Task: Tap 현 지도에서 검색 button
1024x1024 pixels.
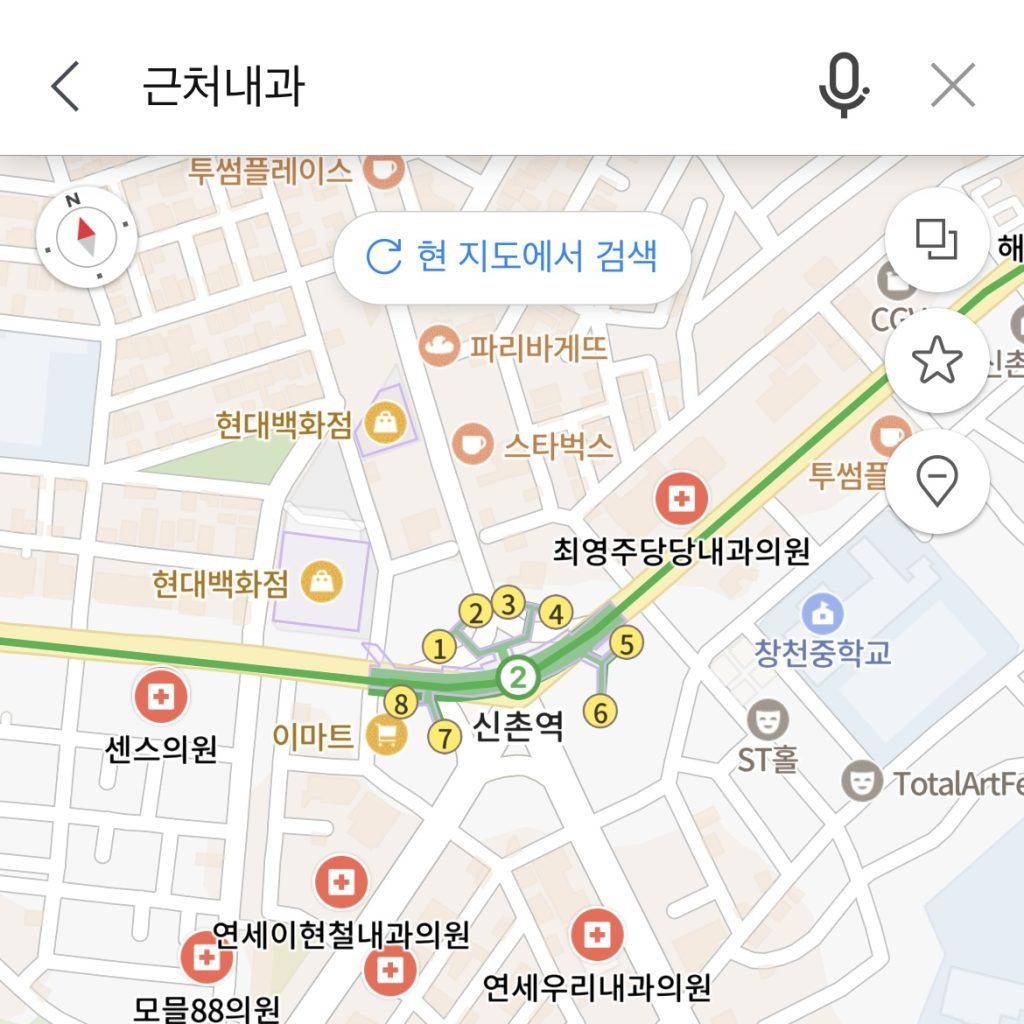Action: (512, 257)
